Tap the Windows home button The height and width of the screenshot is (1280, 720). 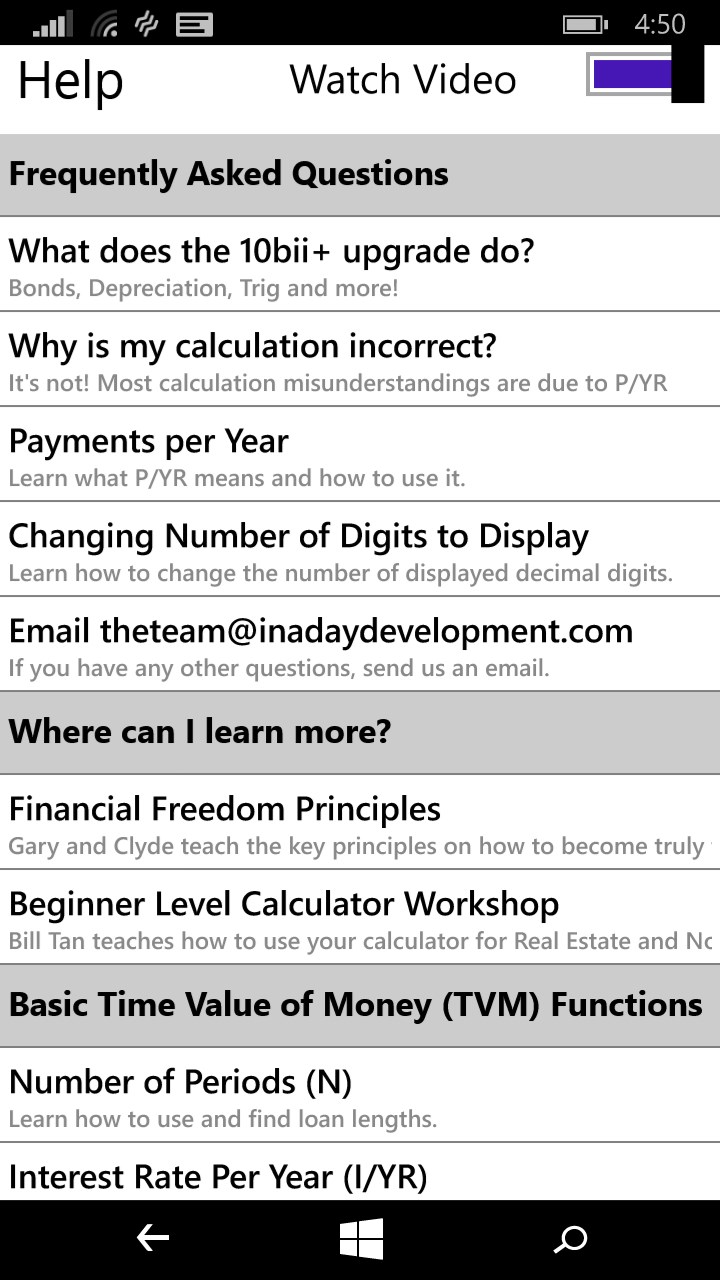361,1240
